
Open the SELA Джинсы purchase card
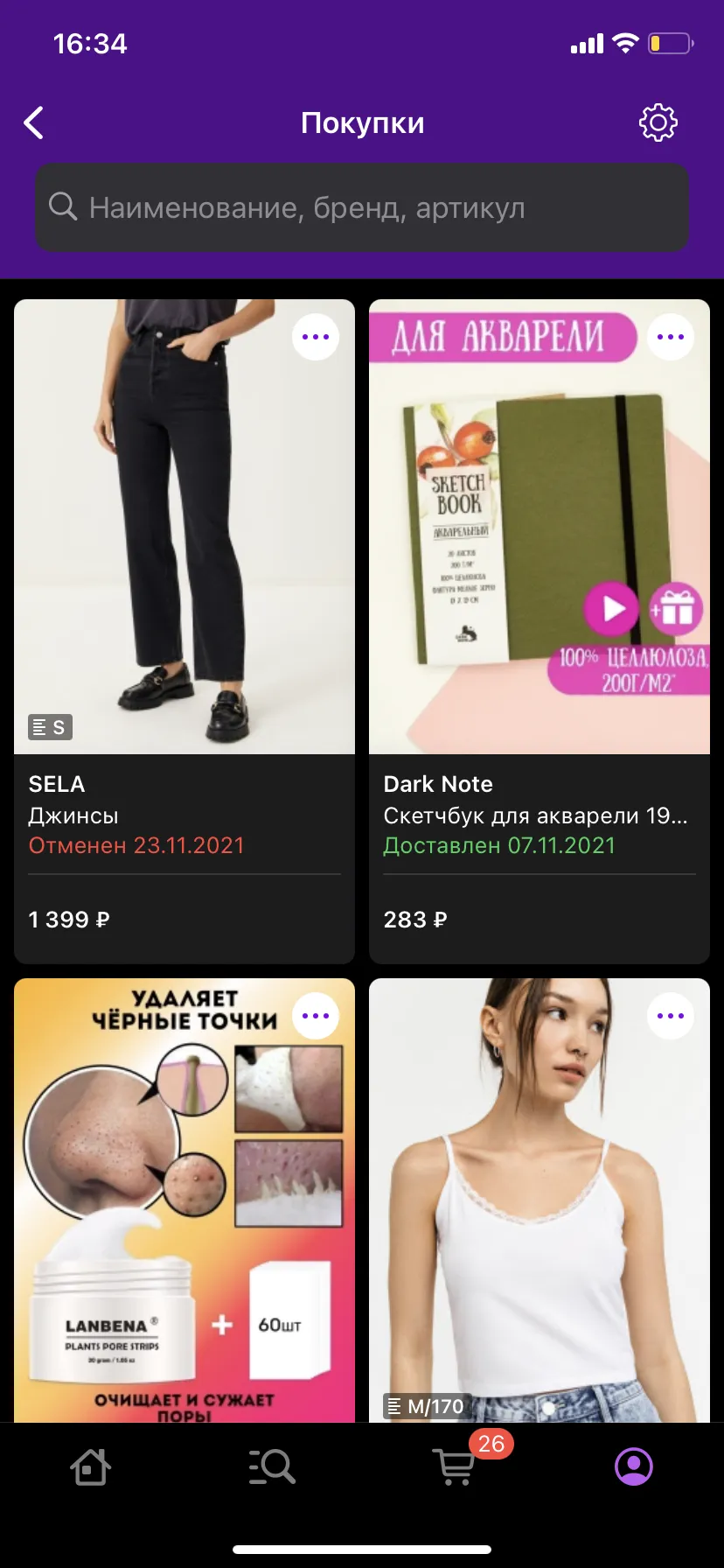184,632
